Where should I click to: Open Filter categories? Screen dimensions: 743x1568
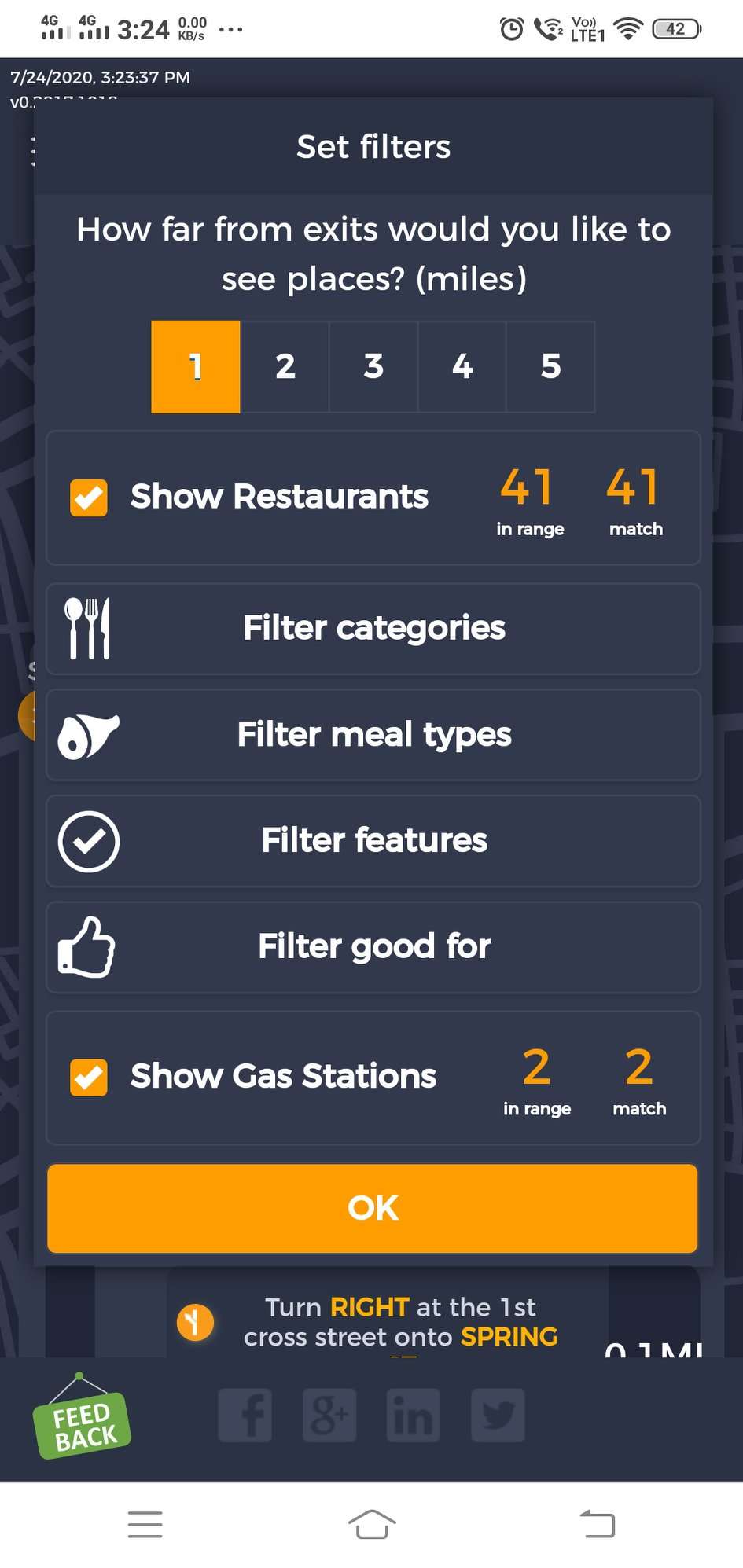[373, 629]
